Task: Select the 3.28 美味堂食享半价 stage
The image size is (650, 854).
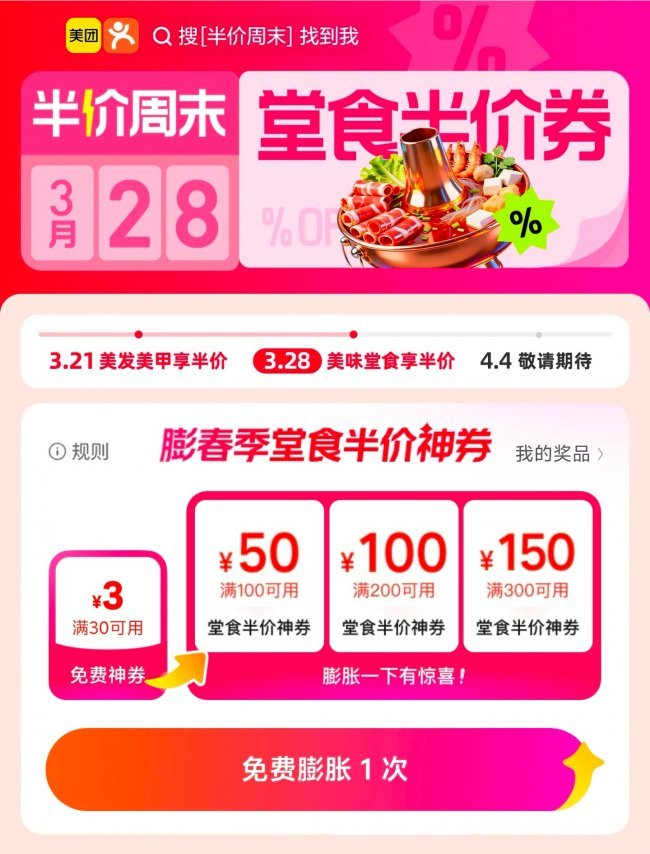Action: tap(354, 361)
